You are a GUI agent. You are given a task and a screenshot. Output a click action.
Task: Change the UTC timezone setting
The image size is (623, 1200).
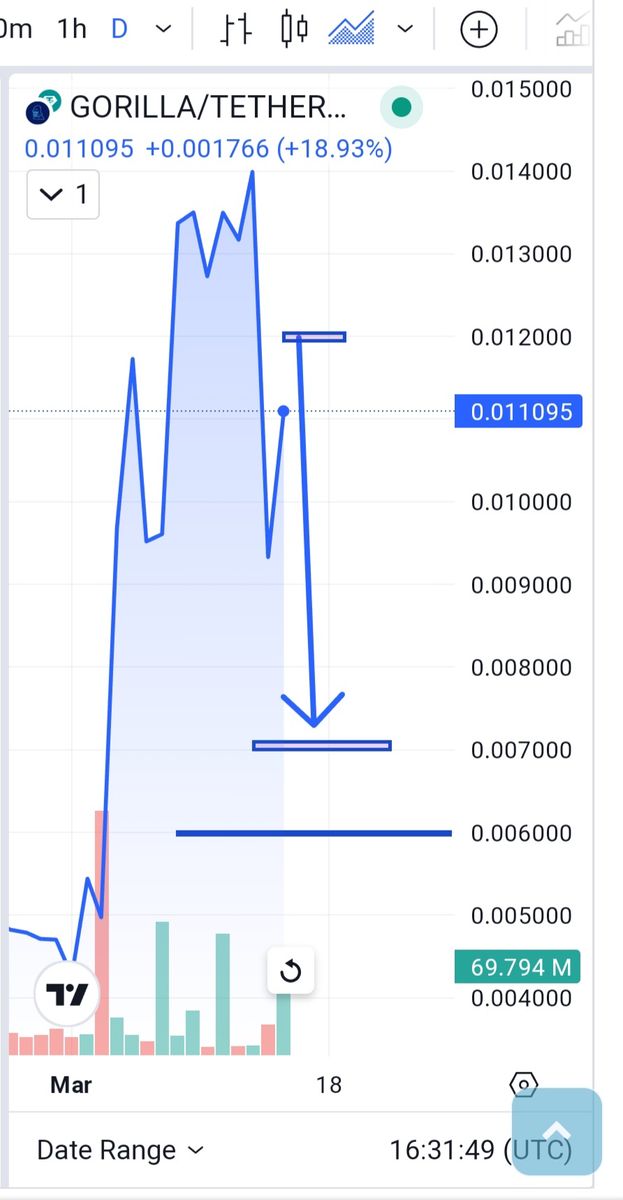pyautogui.click(x=480, y=1150)
